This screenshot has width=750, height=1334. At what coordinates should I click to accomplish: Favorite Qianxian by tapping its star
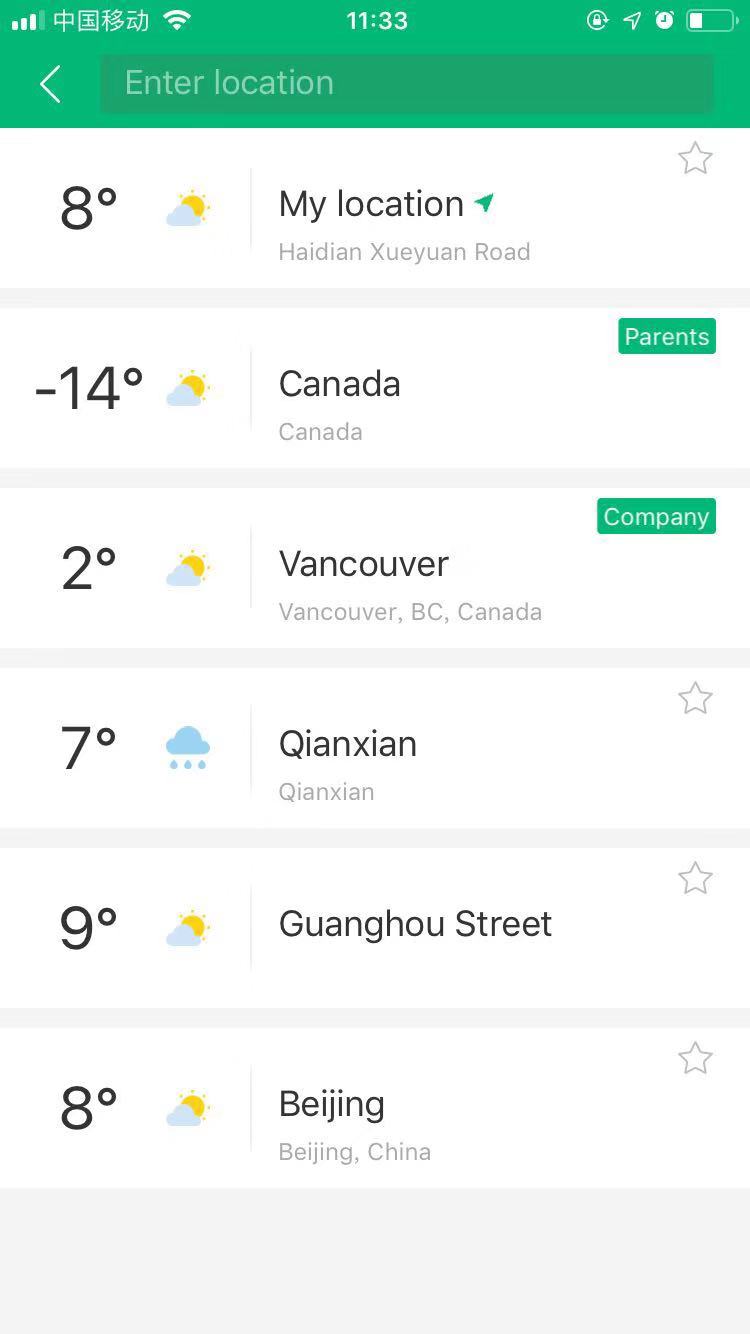point(695,698)
